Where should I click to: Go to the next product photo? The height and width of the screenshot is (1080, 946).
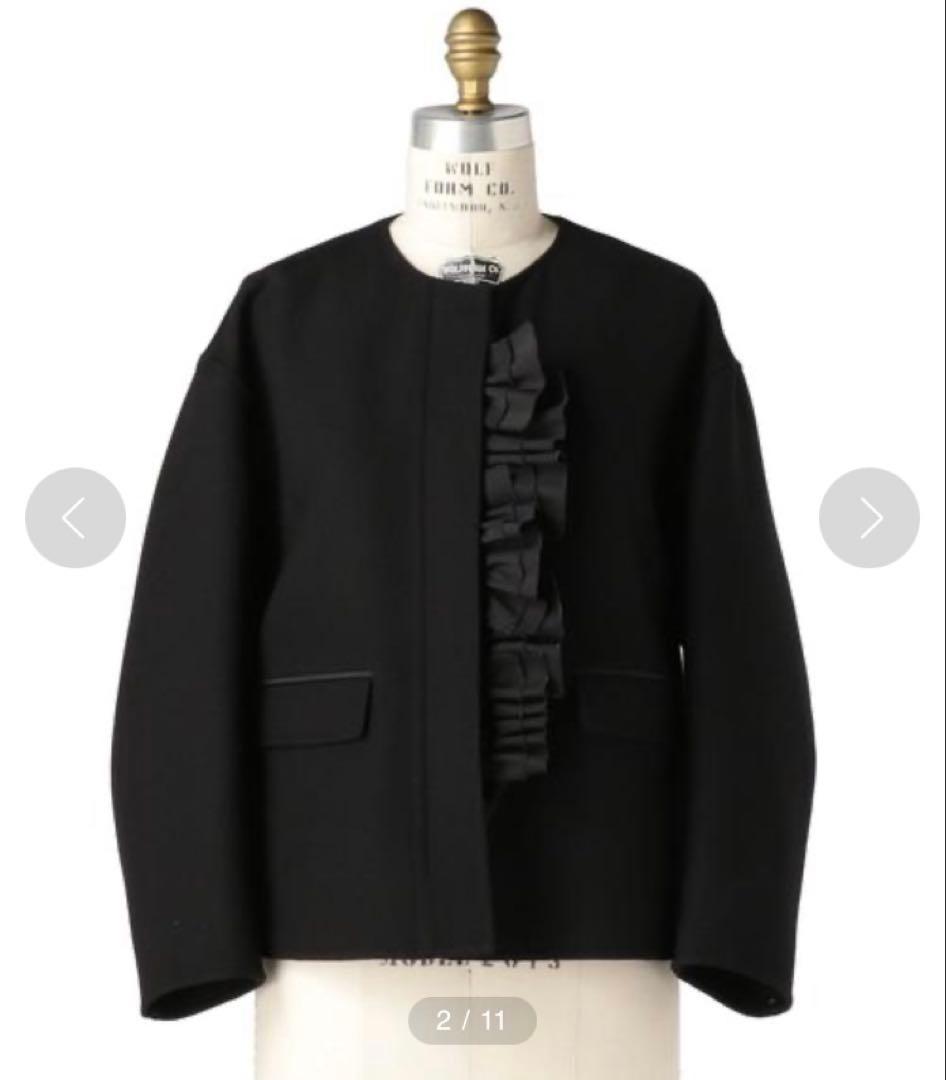pyautogui.click(x=869, y=518)
